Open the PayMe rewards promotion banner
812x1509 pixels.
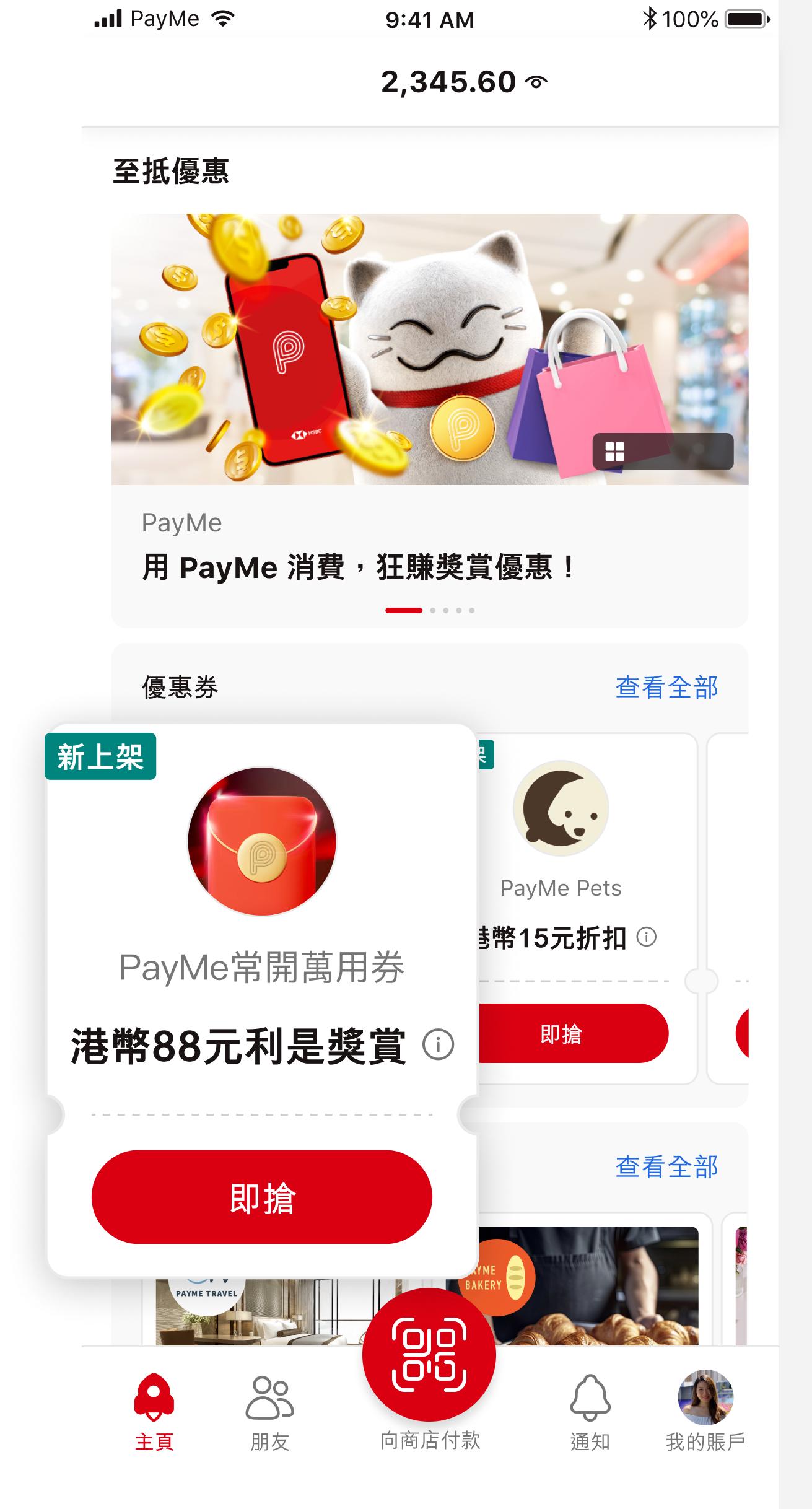pyautogui.click(x=429, y=372)
